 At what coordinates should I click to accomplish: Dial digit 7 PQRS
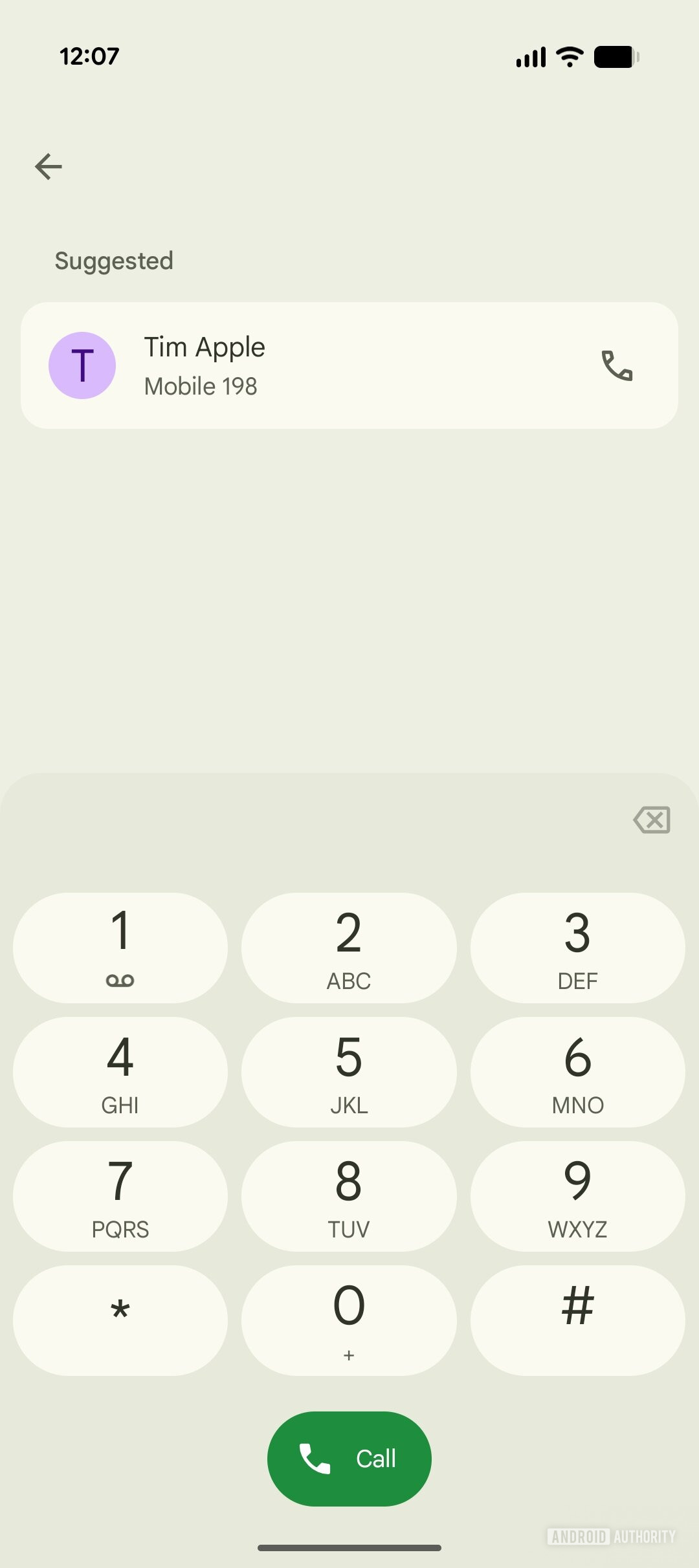click(x=120, y=1196)
